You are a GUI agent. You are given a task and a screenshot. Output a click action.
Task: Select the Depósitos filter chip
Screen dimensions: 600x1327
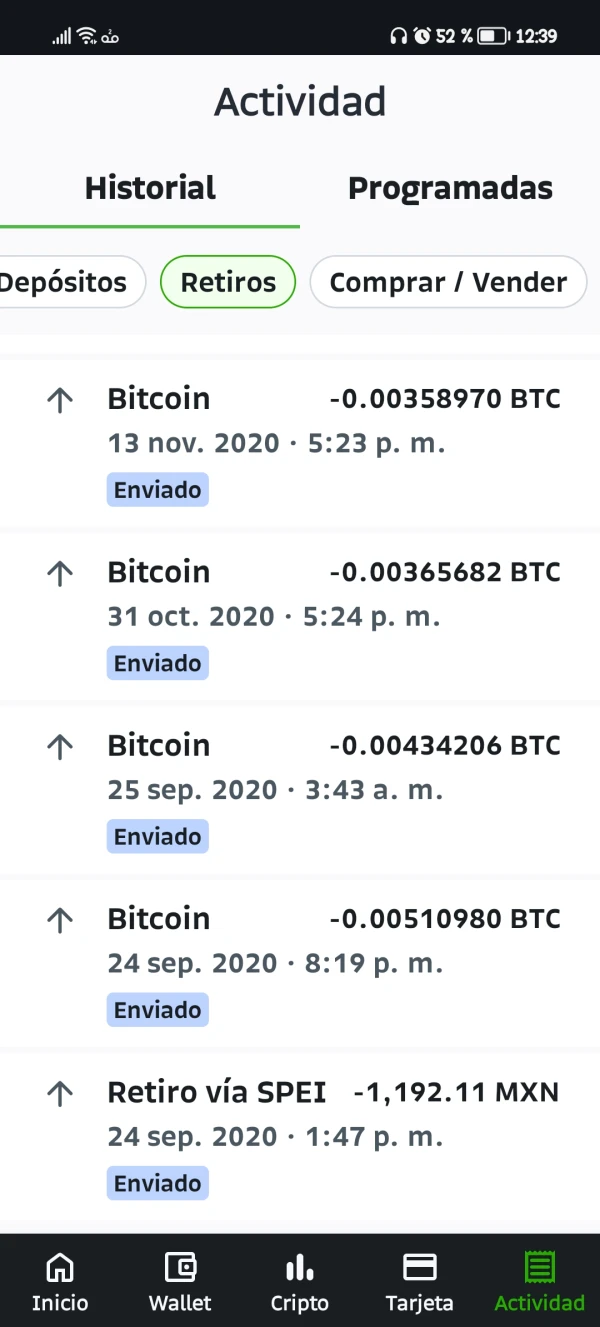(66, 283)
